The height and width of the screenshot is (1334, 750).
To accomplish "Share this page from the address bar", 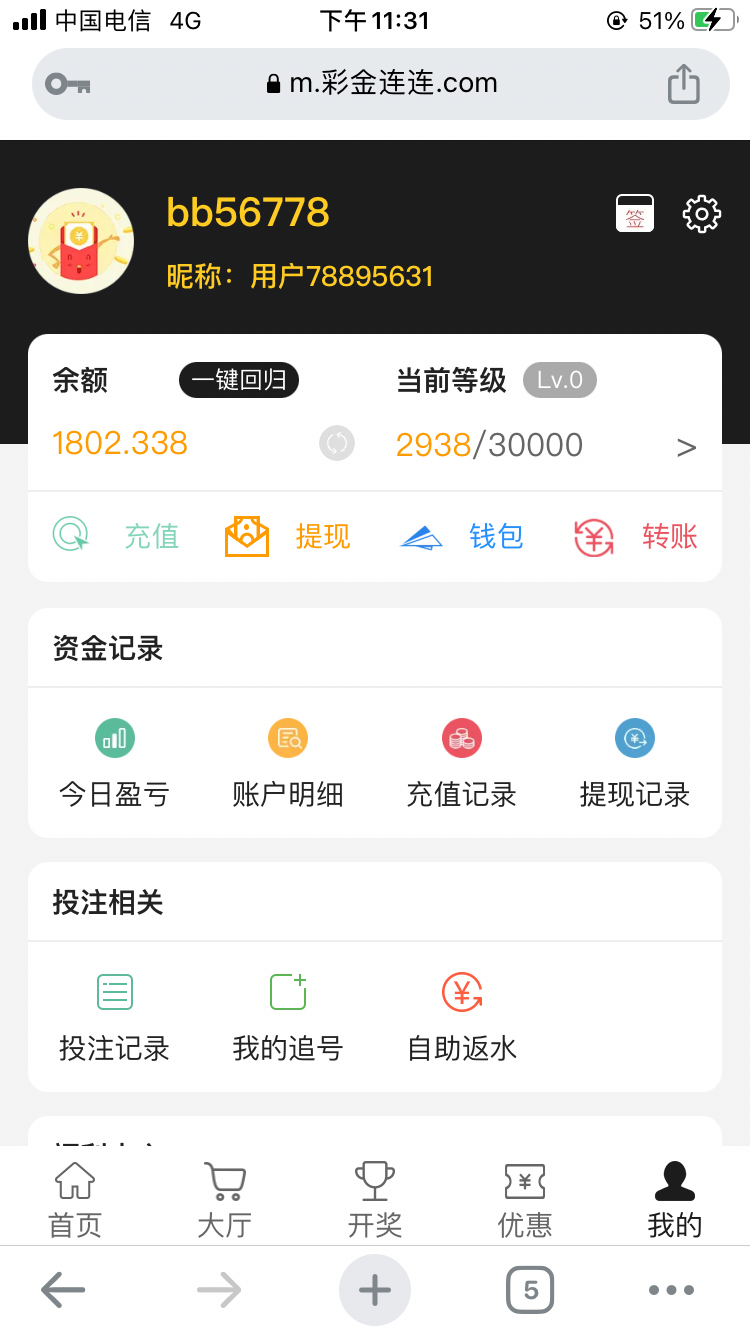I will (x=684, y=84).
